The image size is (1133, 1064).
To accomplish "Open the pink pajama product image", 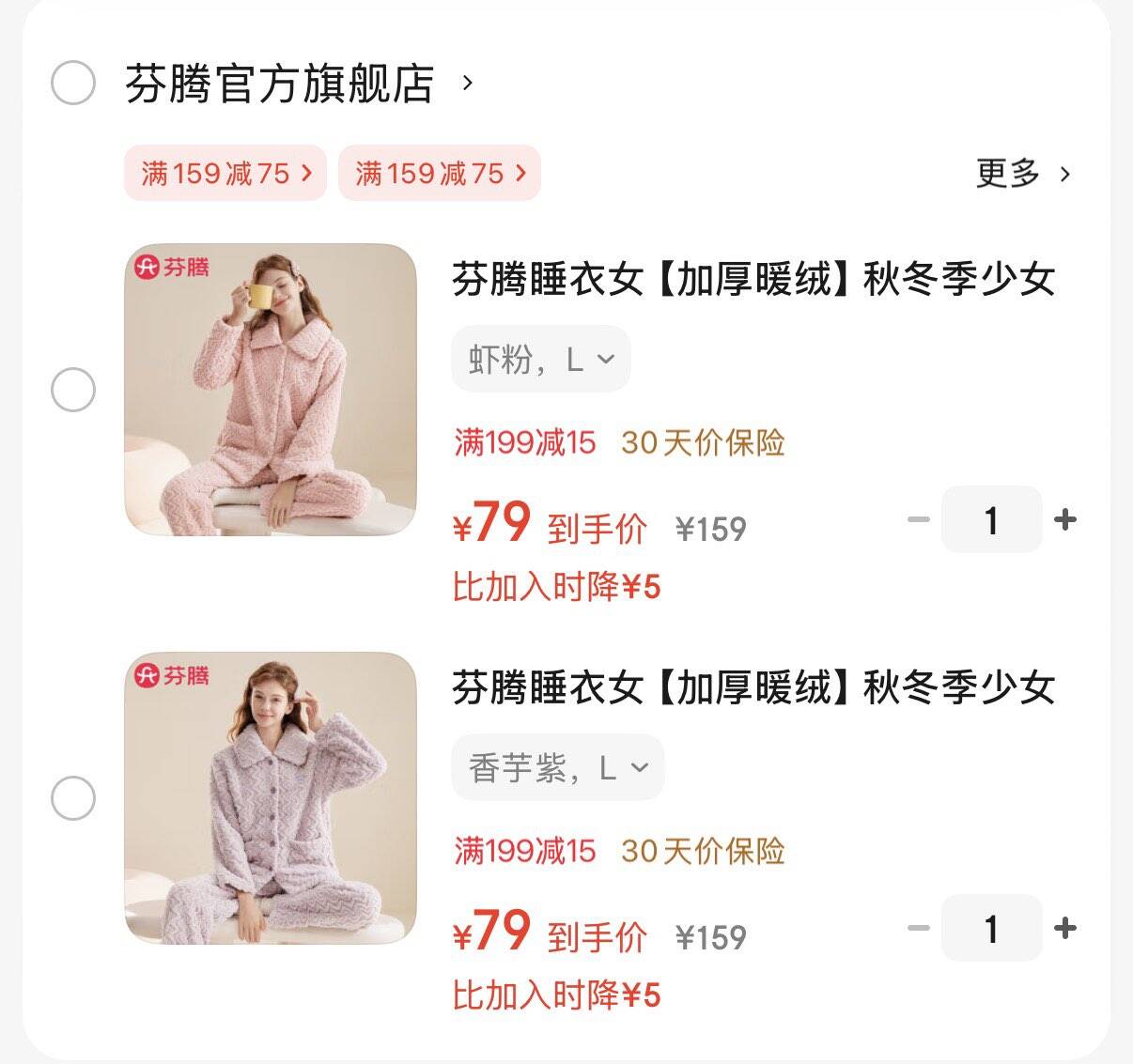I will [x=271, y=390].
